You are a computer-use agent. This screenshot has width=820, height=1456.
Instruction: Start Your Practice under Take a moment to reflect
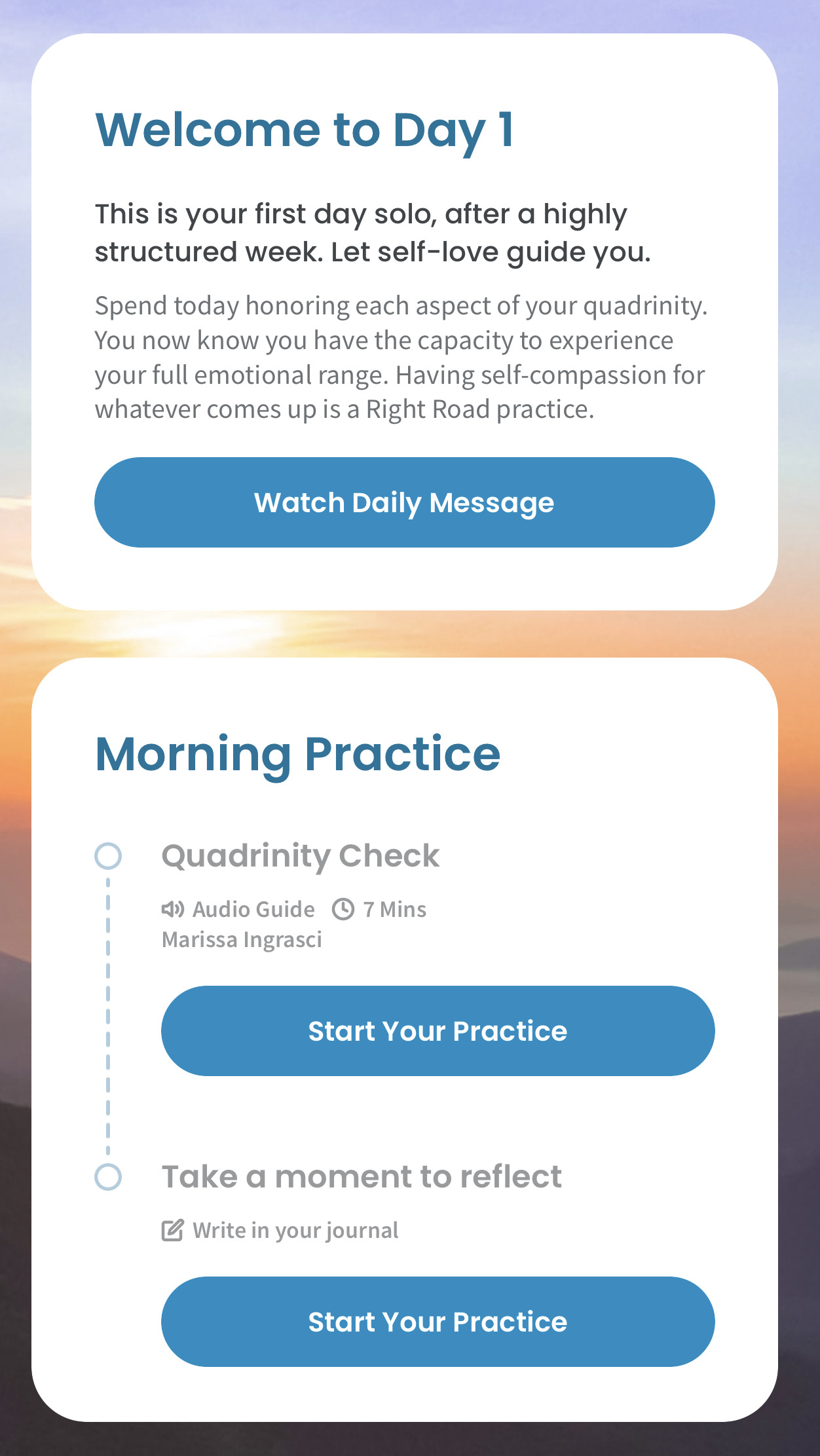click(x=438, y=1322)
